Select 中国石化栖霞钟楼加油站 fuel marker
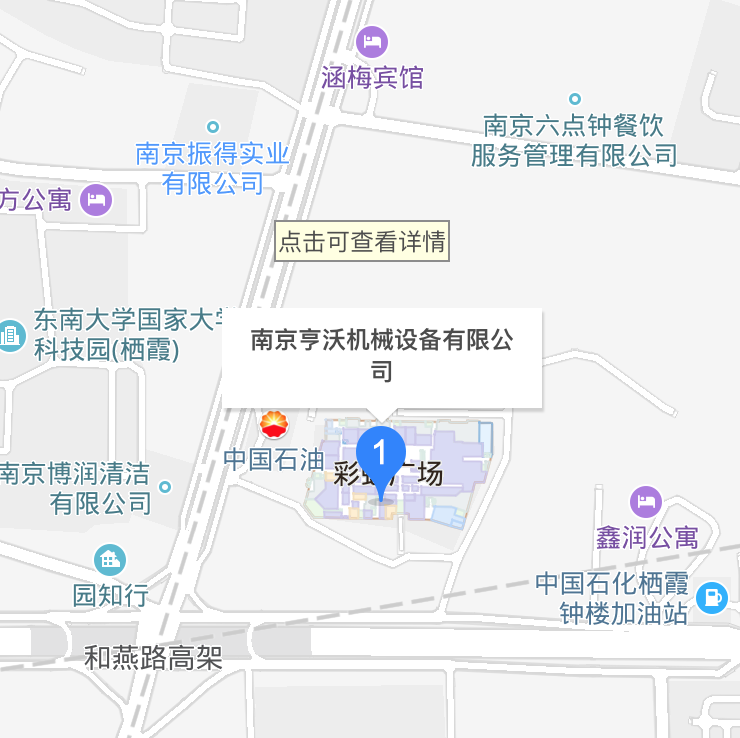The height and width of the screenshot is (738, 740). 712,597
